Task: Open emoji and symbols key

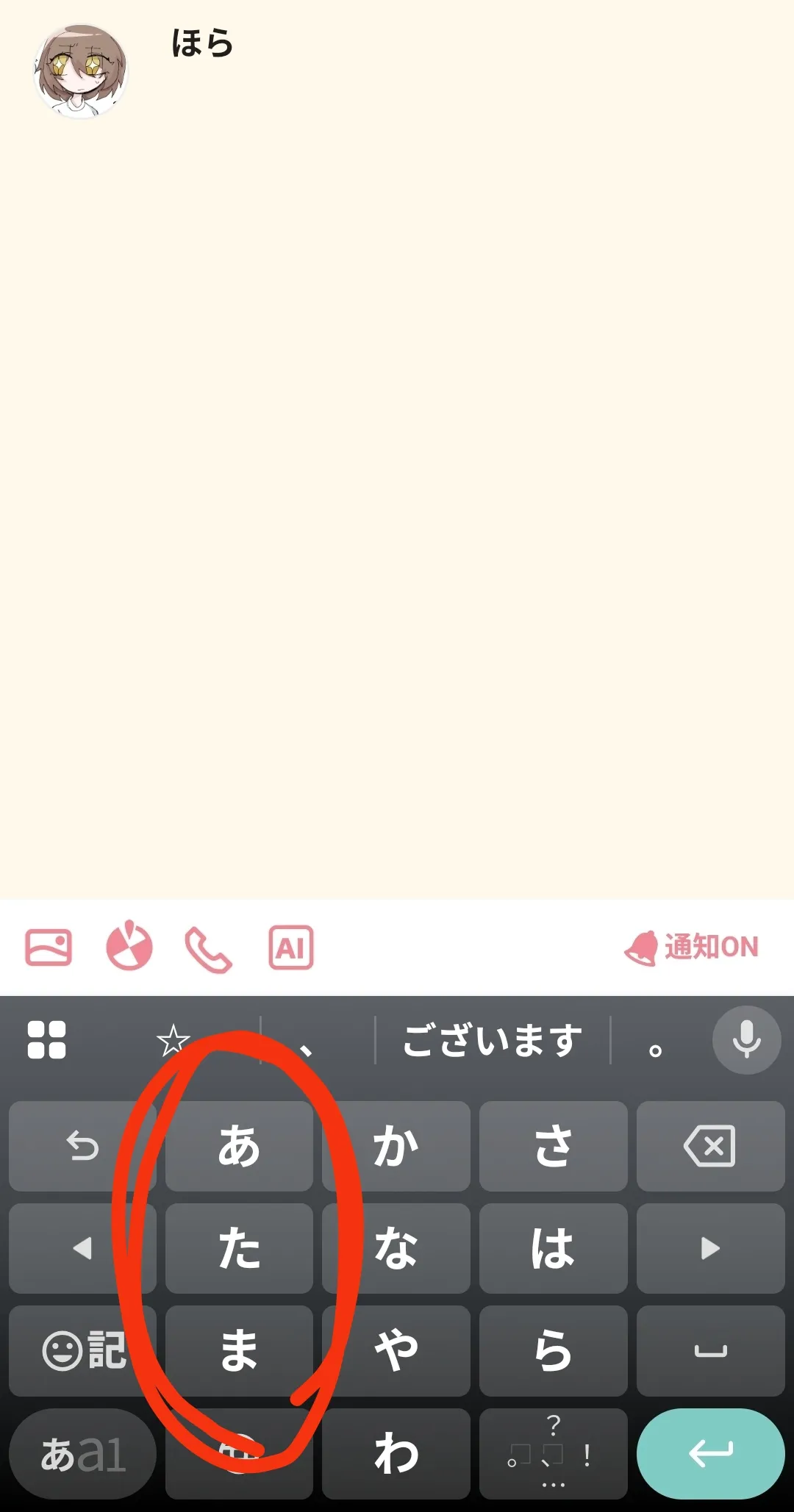Action: pyautogui.click(x=82, y=1351)
